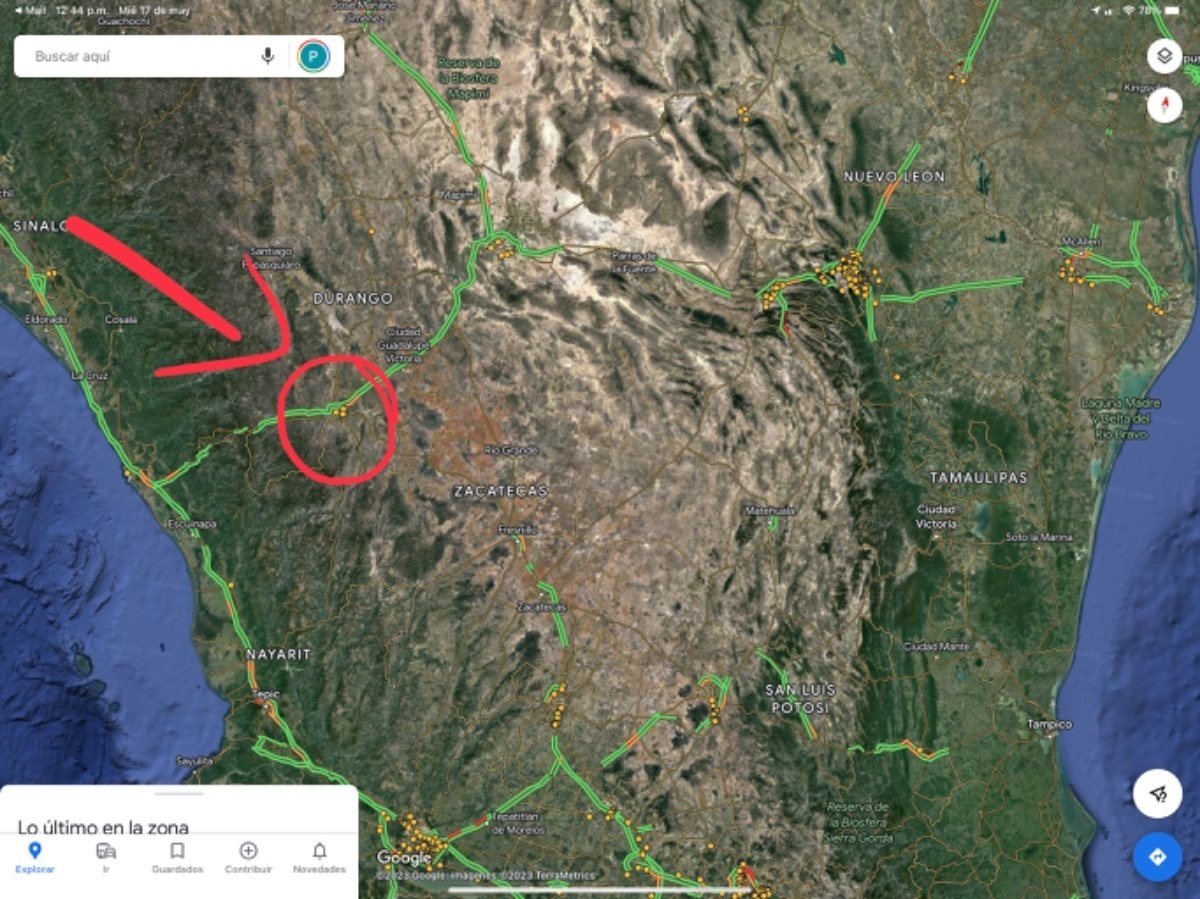Screen dimensions: 1200x899
Task: Switch to the Explorar tab
Action: [x=35, y=858]
